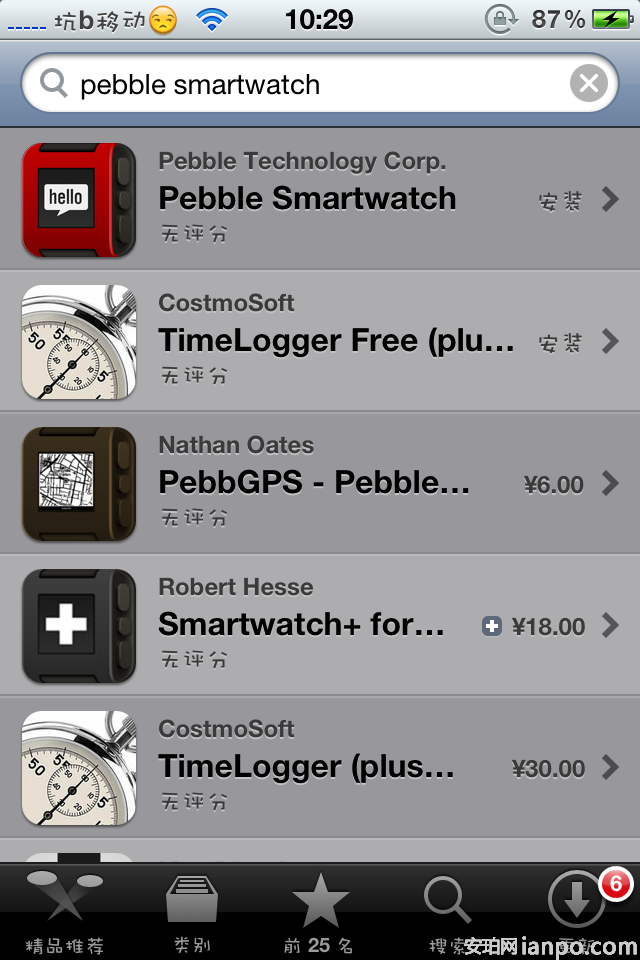Switch to the 类别 tab
640x960 pixels.
point(192,912)
